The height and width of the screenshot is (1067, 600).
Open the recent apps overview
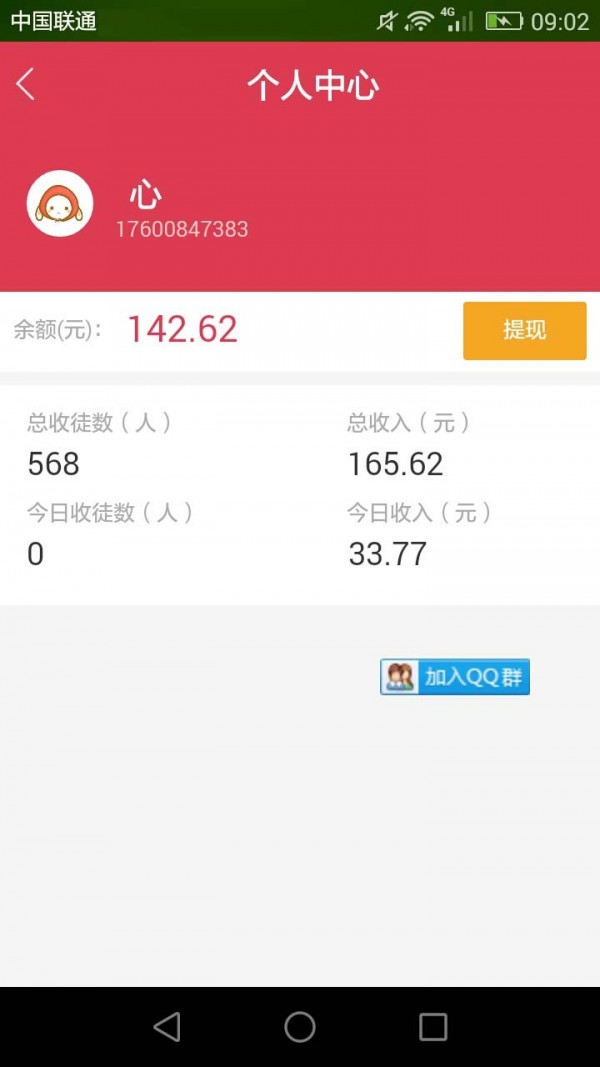(433, 1026)
